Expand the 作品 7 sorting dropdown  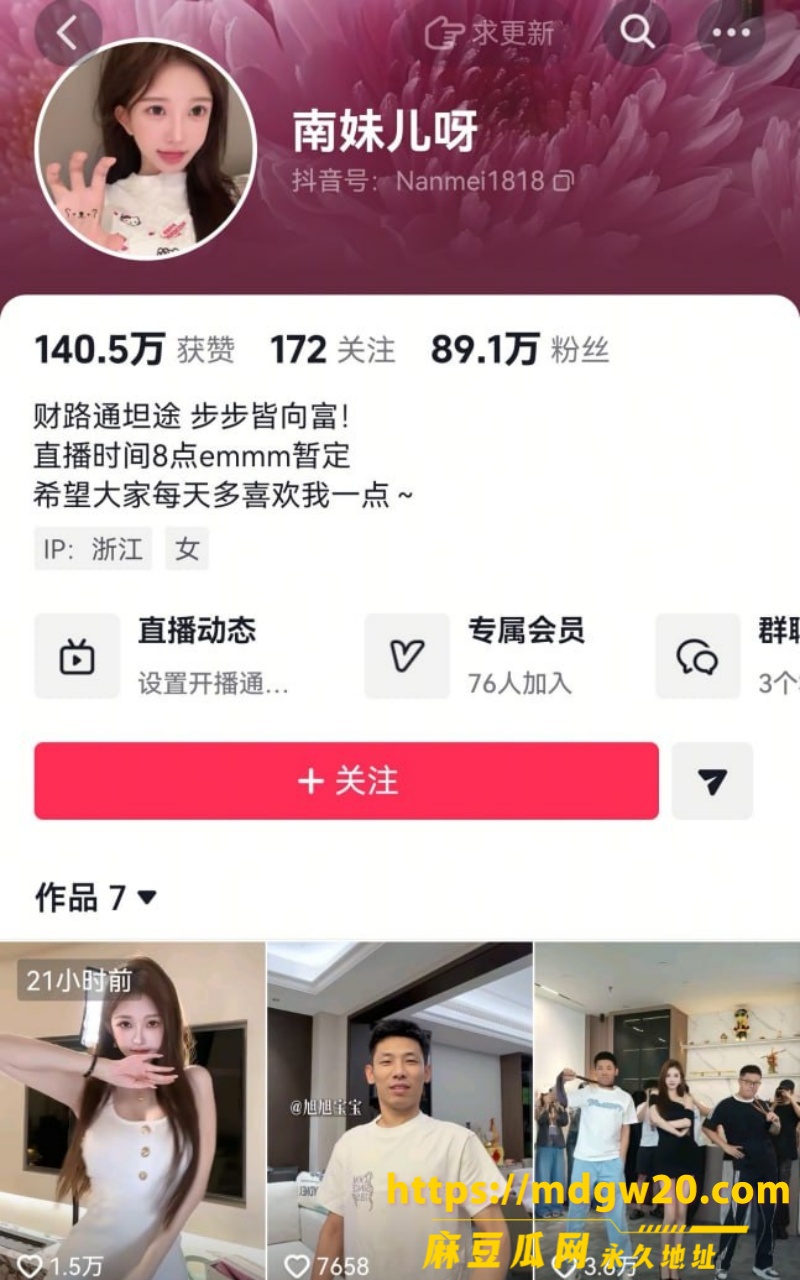pos(97,897)
